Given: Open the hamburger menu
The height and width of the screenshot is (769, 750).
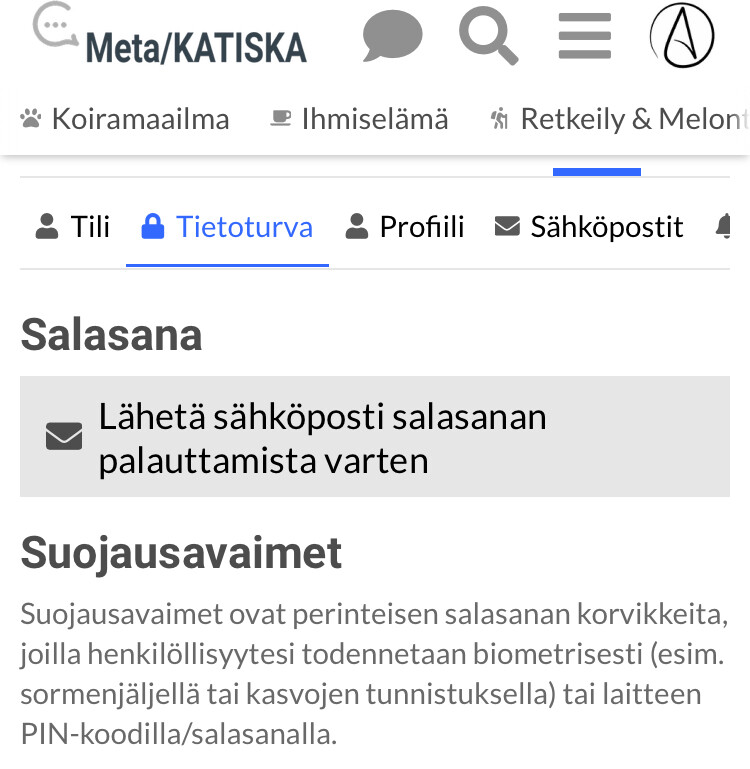Looking at the screenshot, I should [585, 37].
